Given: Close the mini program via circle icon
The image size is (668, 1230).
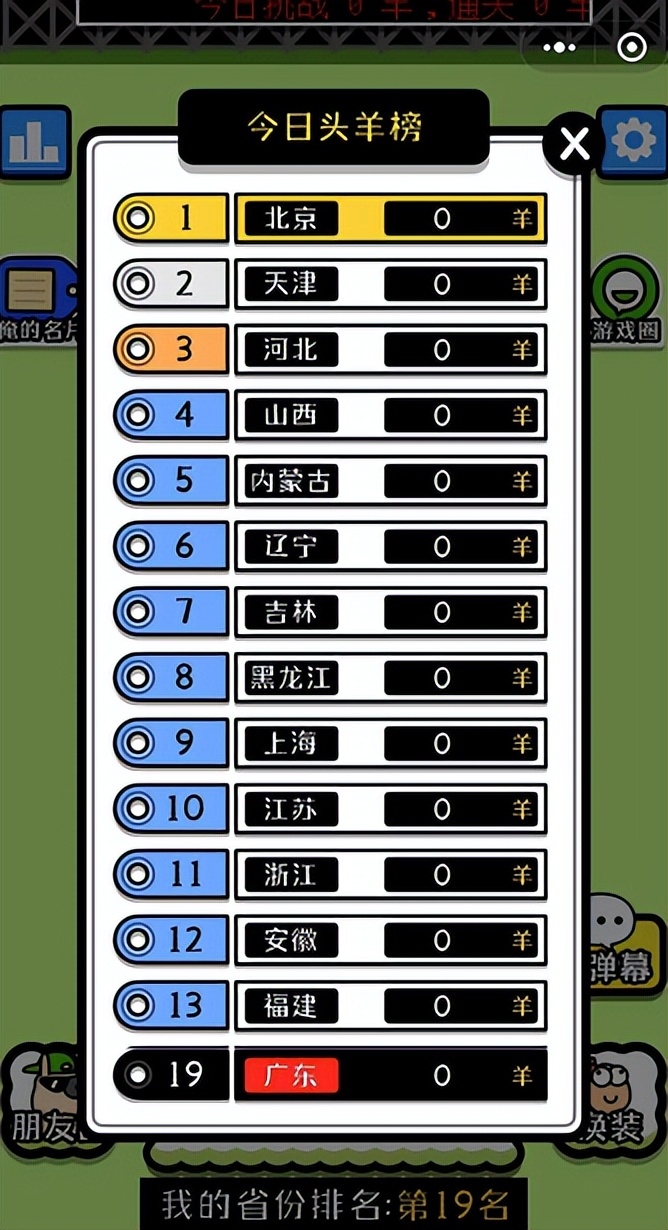Looking at the screenshot, I should 632,47.
